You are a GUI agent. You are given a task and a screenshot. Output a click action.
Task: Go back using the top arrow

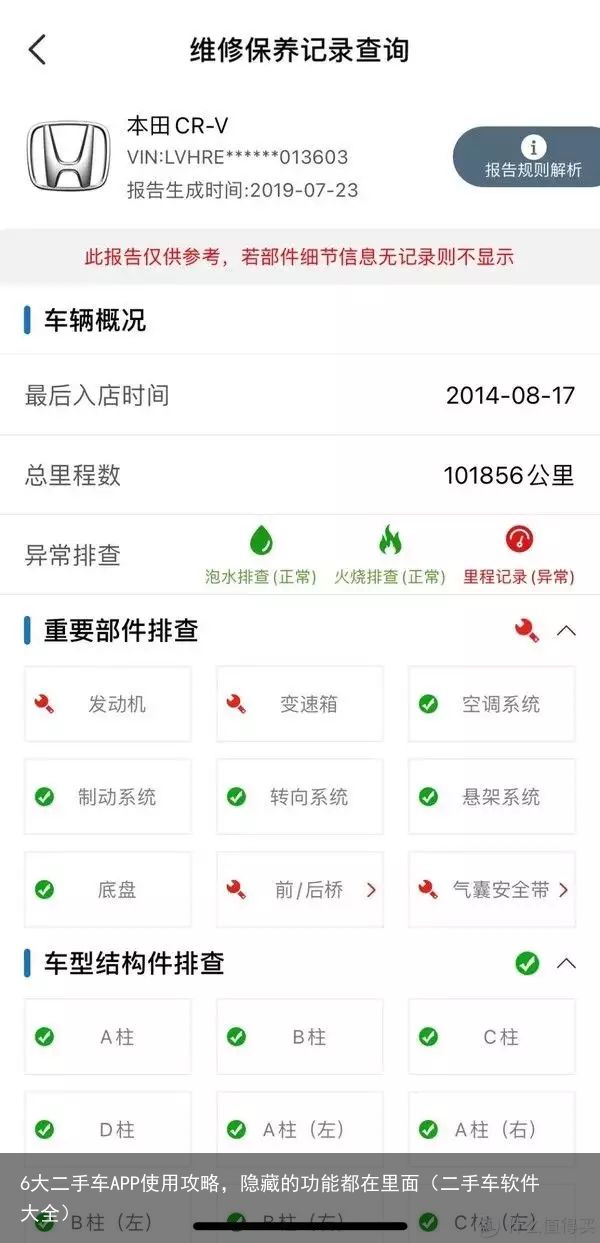tap(38, 49)
